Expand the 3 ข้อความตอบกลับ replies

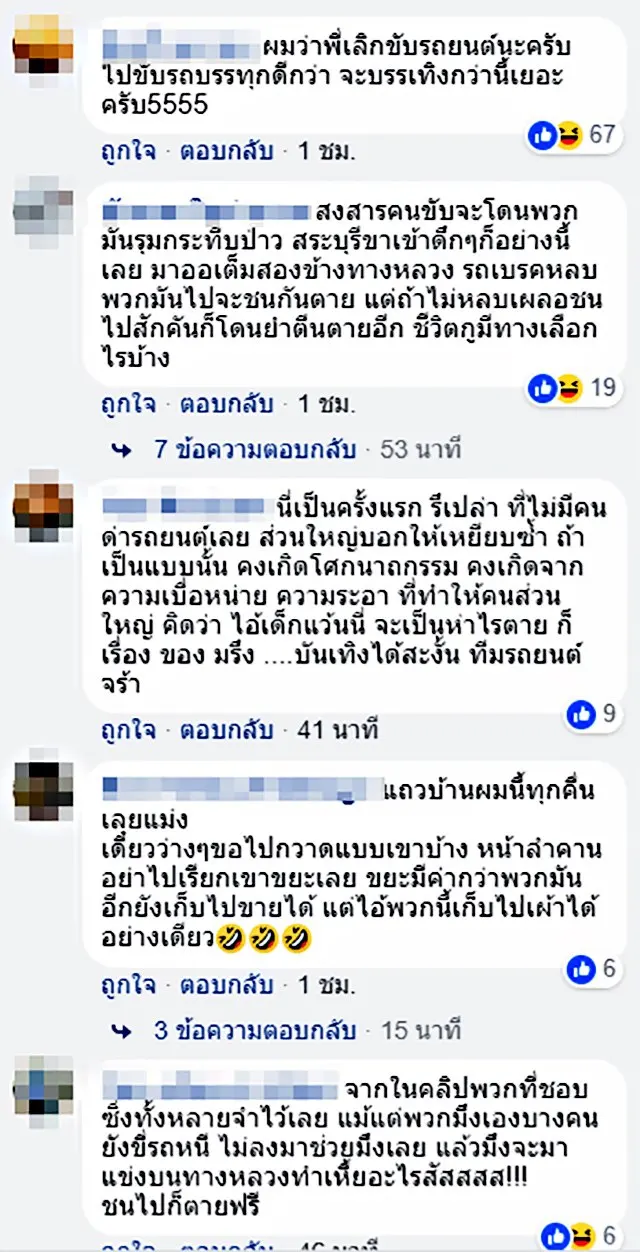254,1028
